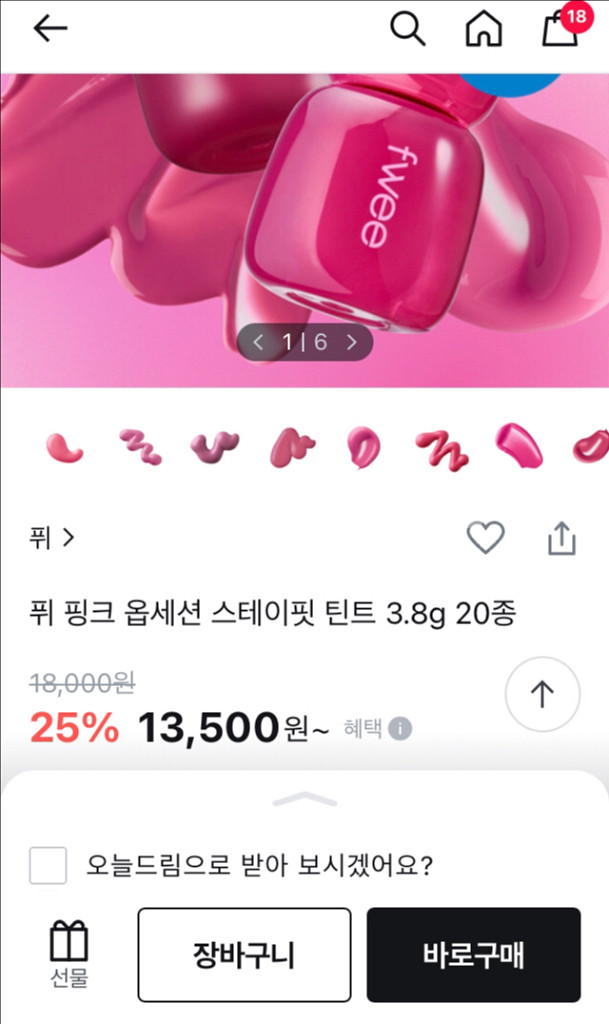The image size is (609, 1024).
Task: Like this product with the heart
Action: (x=486, y=538)
